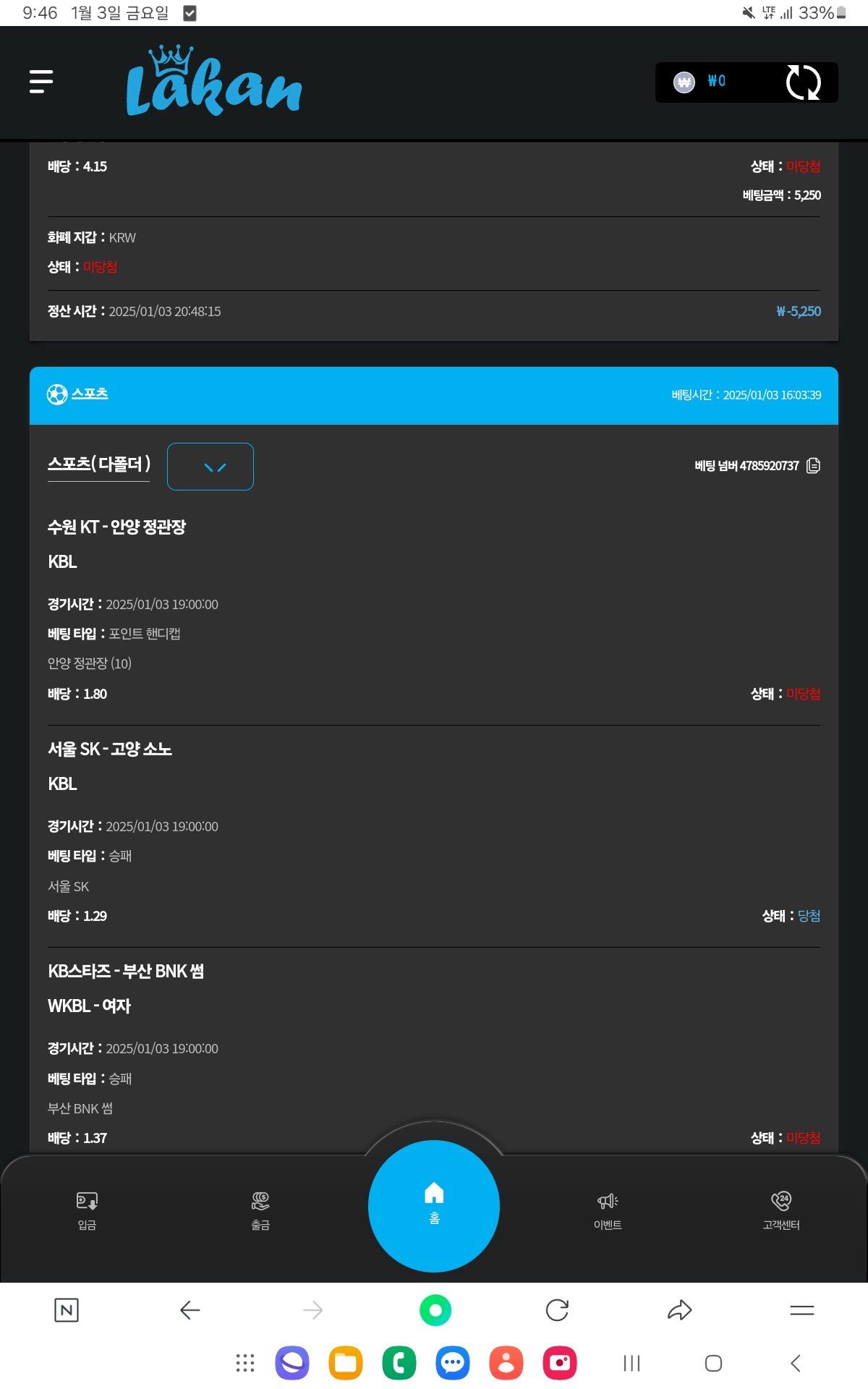The width and height of the screenshot is (868, 1389).
Task: Open the hamburger menu
Action: [41, 82]
